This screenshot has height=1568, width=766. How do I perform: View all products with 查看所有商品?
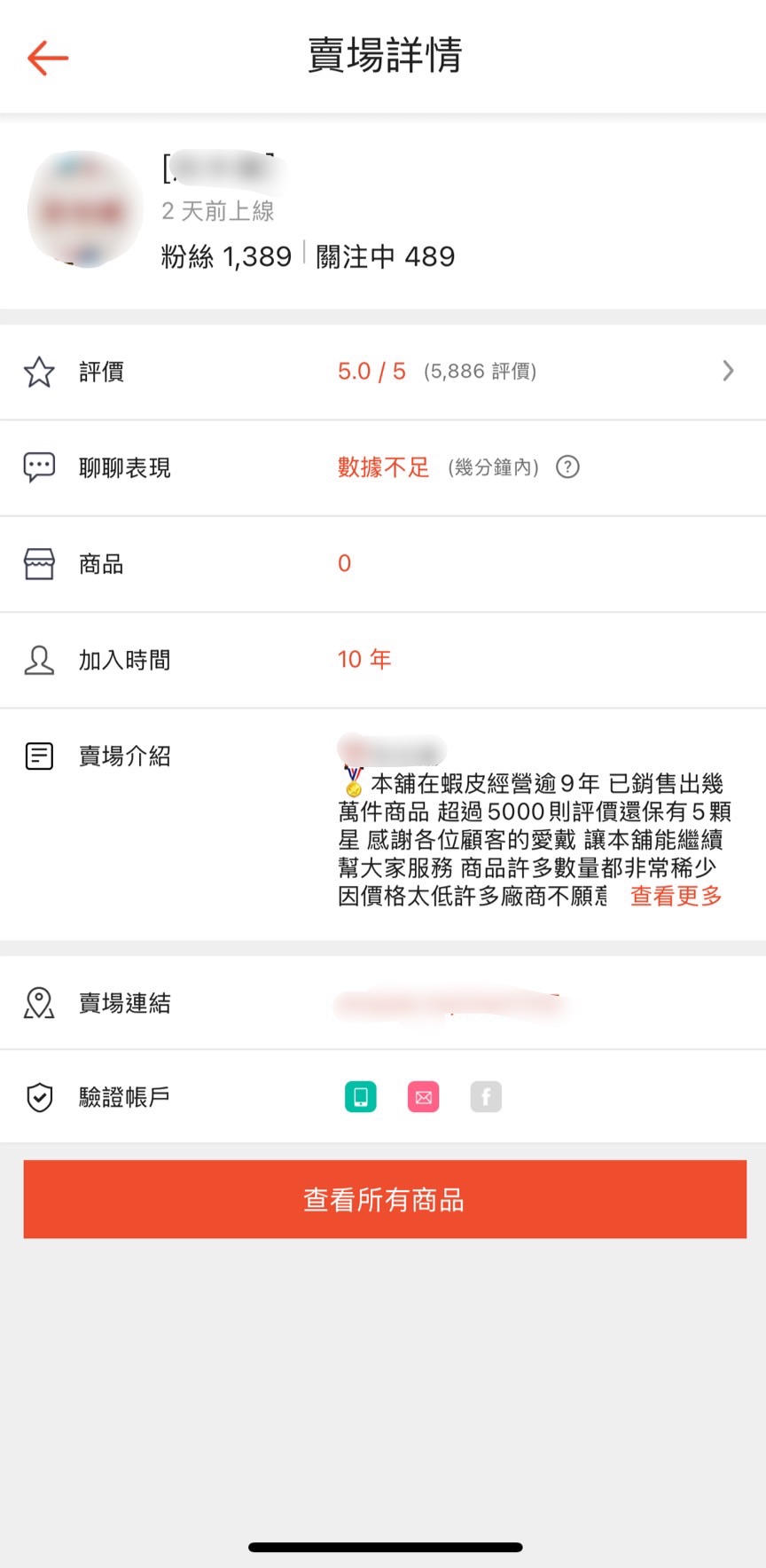coord(385,1199)
